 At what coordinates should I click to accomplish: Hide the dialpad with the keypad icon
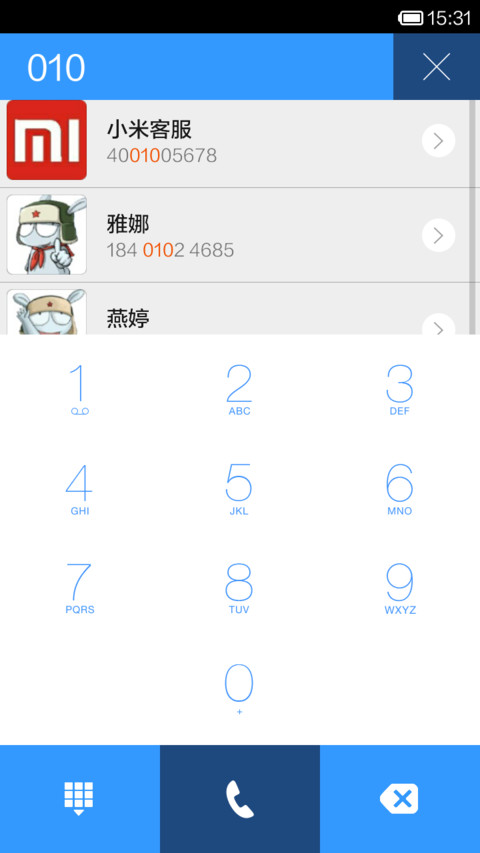click(x=79, y=799)
